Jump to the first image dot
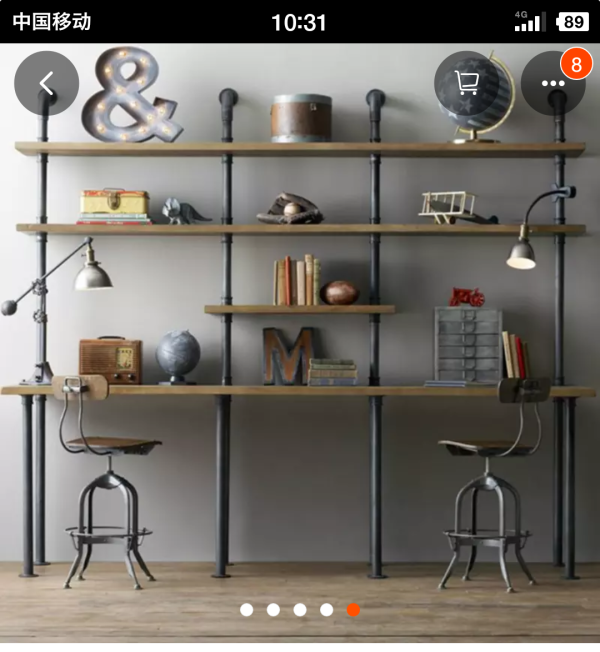The height and width of the screenshot is (652, 600). click(x=246, y=609)
